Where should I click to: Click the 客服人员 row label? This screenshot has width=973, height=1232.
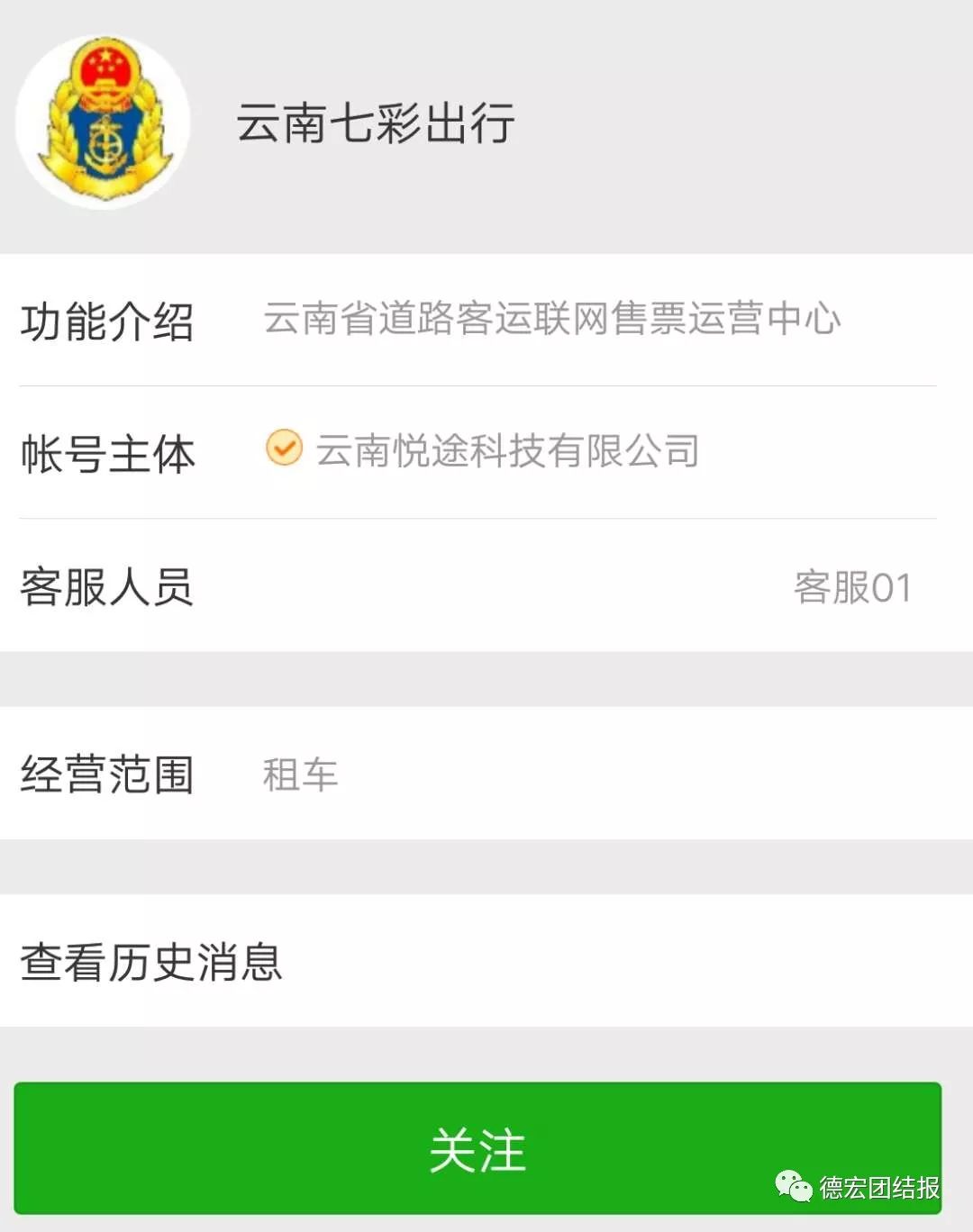(x=108, y=587)
